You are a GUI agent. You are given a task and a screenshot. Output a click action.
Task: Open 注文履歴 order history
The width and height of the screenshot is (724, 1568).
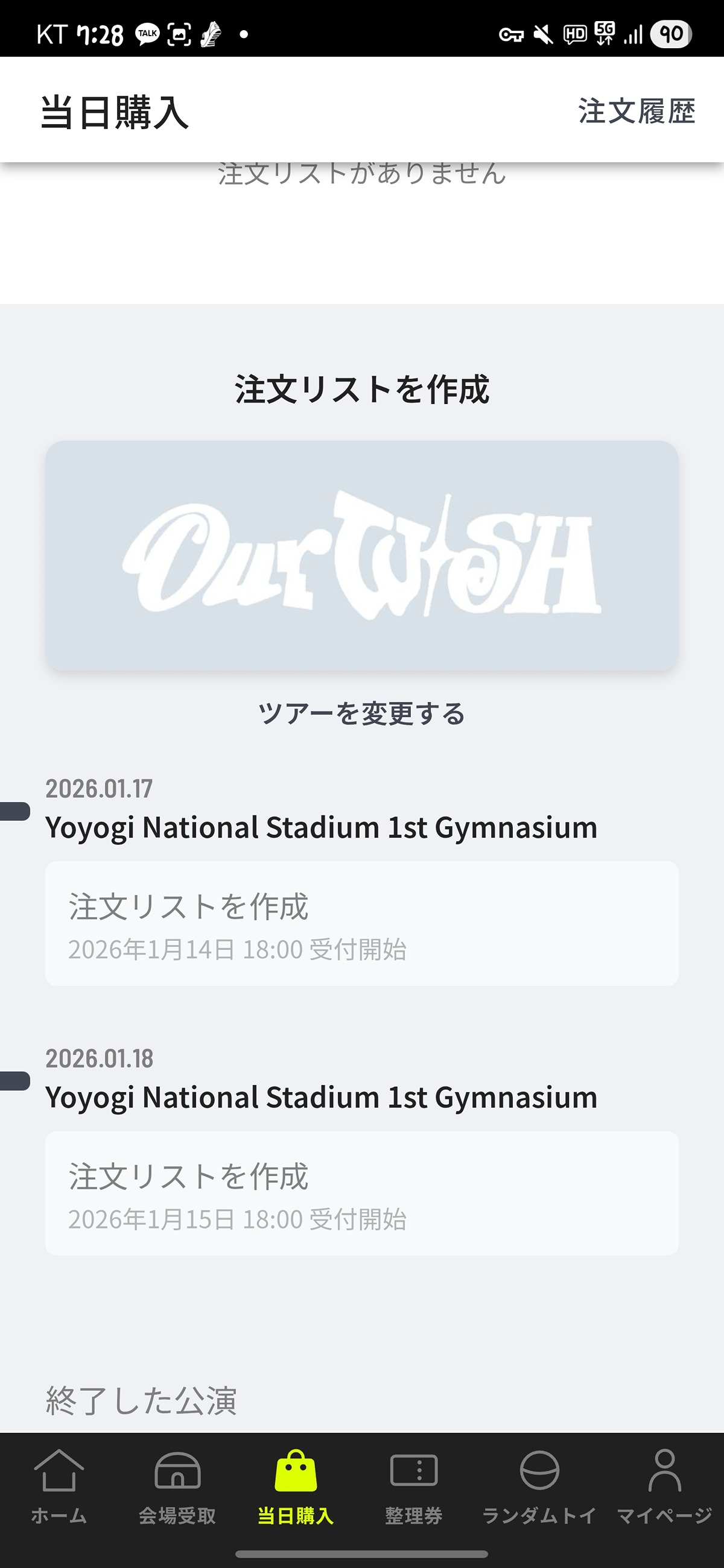[x=637, y=112]
